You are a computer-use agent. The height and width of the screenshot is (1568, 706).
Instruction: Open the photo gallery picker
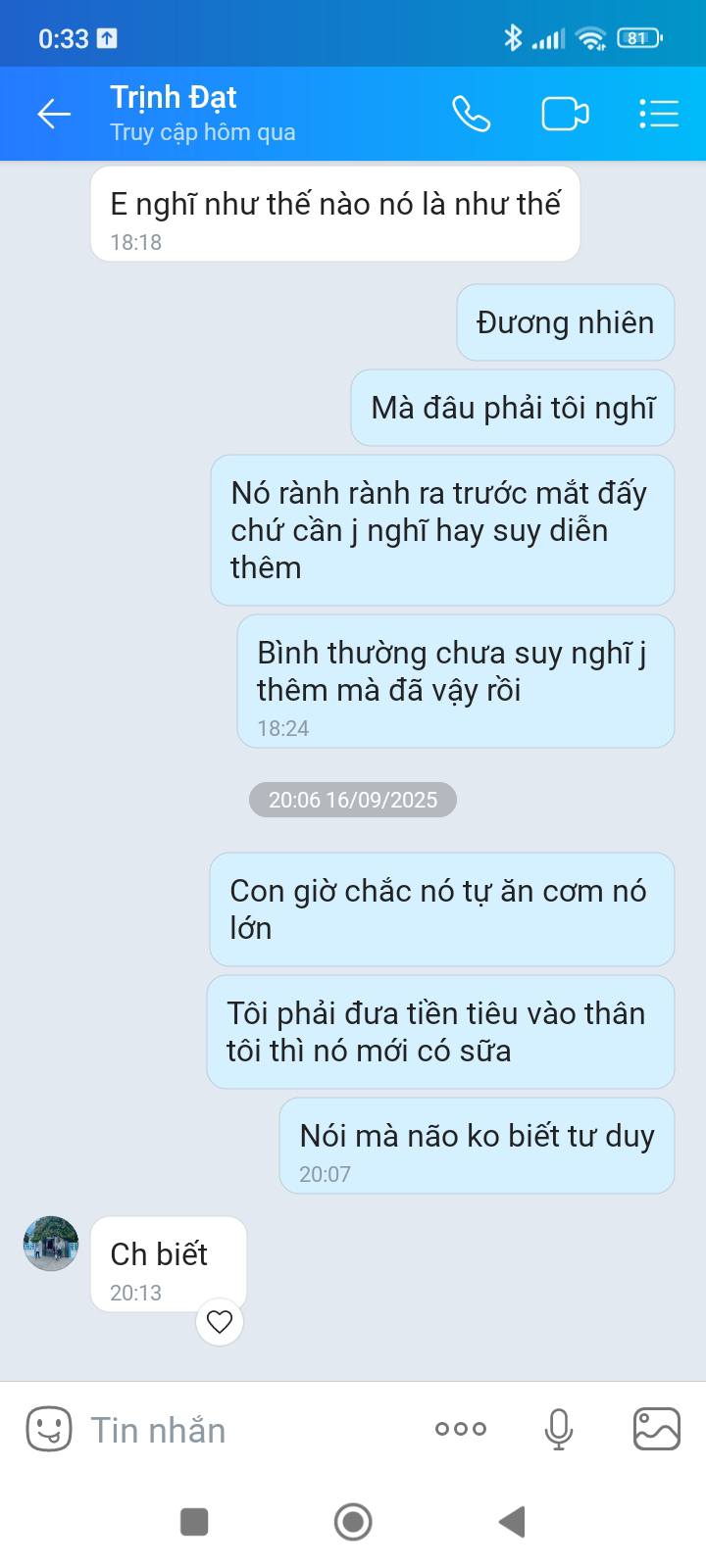657,1429
